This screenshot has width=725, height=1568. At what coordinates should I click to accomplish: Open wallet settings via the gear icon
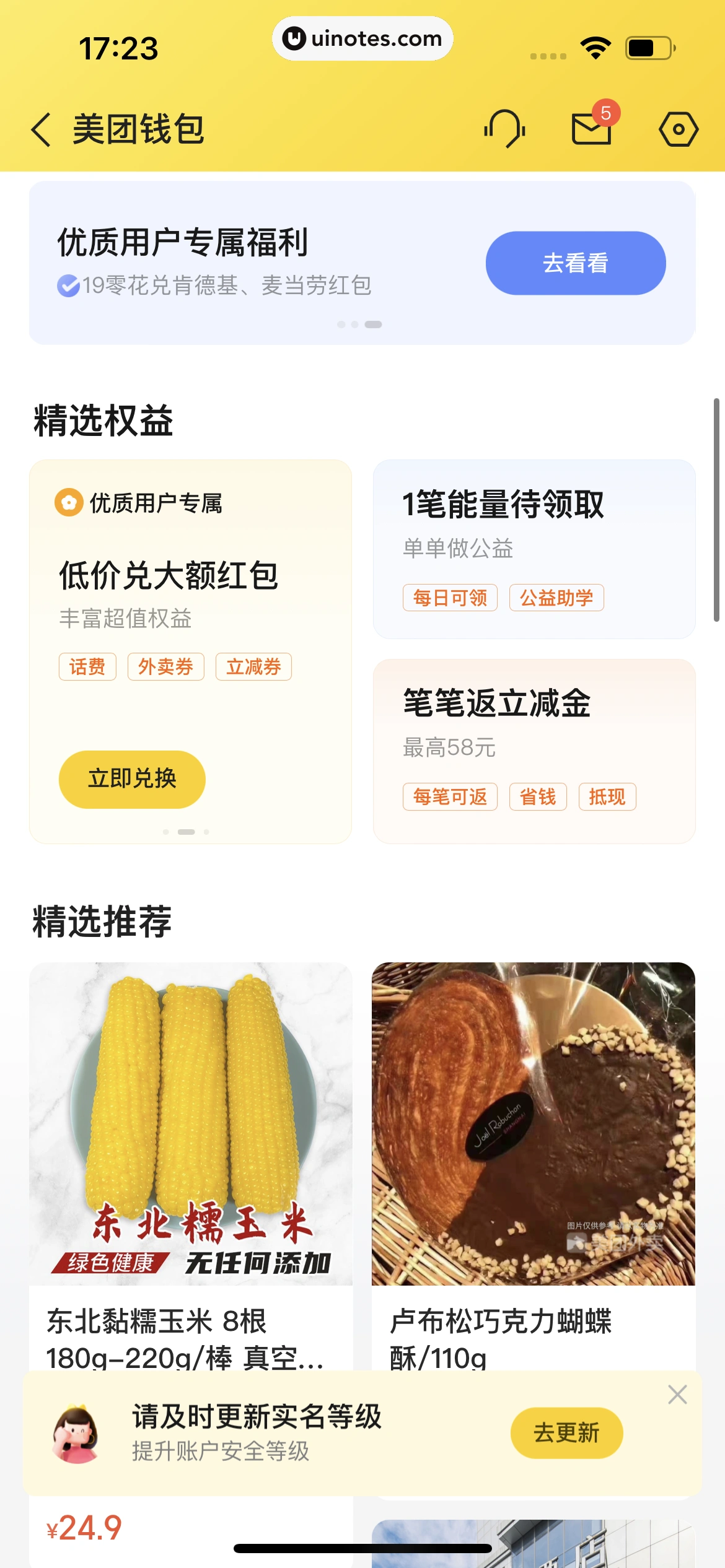[x=679, y=130]
